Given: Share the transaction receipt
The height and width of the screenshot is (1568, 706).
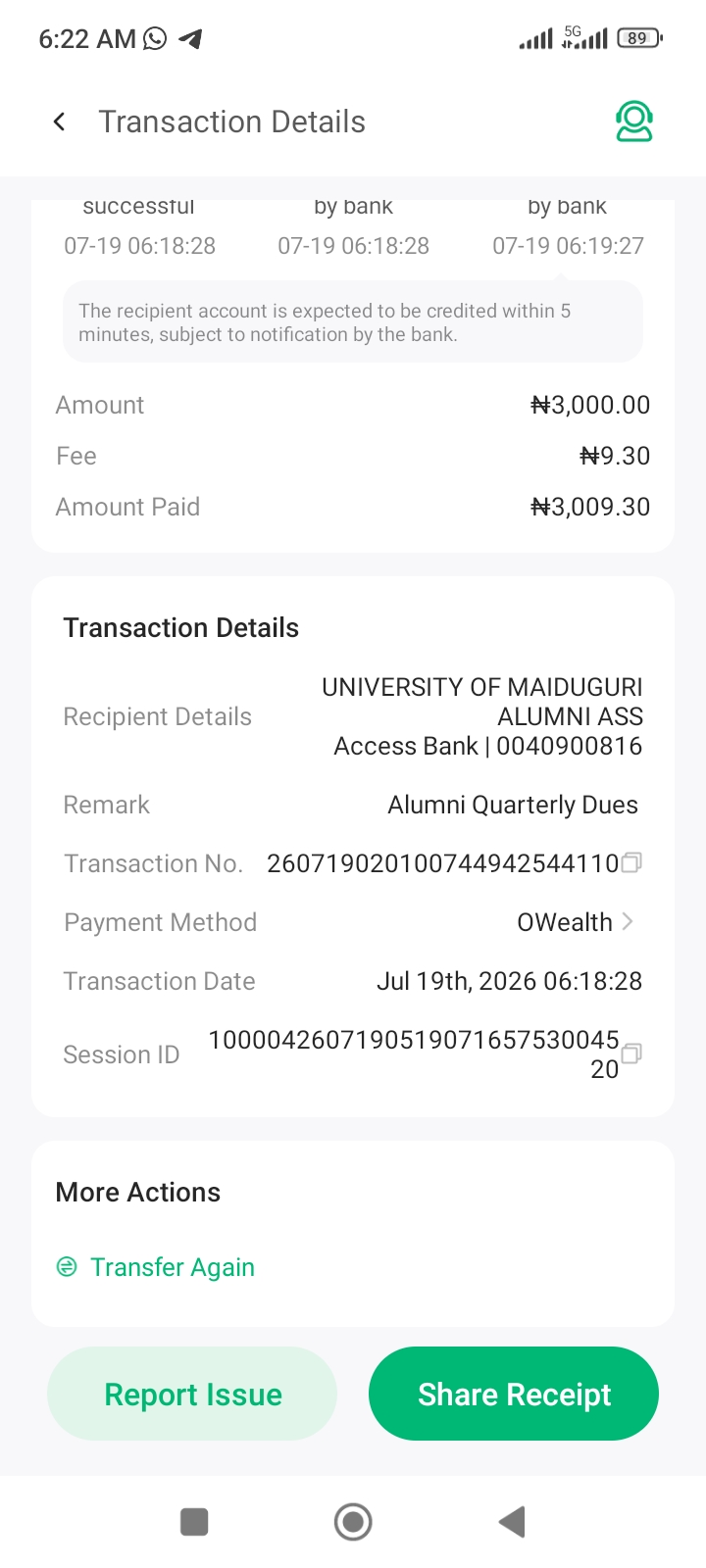Looking at the screenshot, I should 514,1394.
